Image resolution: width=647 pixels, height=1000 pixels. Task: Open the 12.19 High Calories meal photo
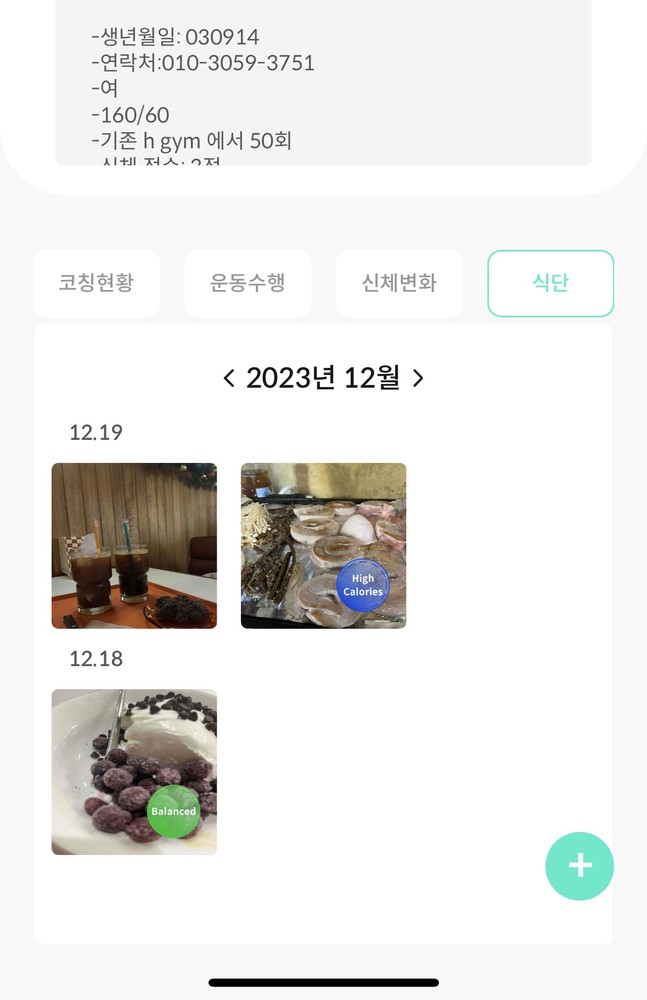click(323, 546)
